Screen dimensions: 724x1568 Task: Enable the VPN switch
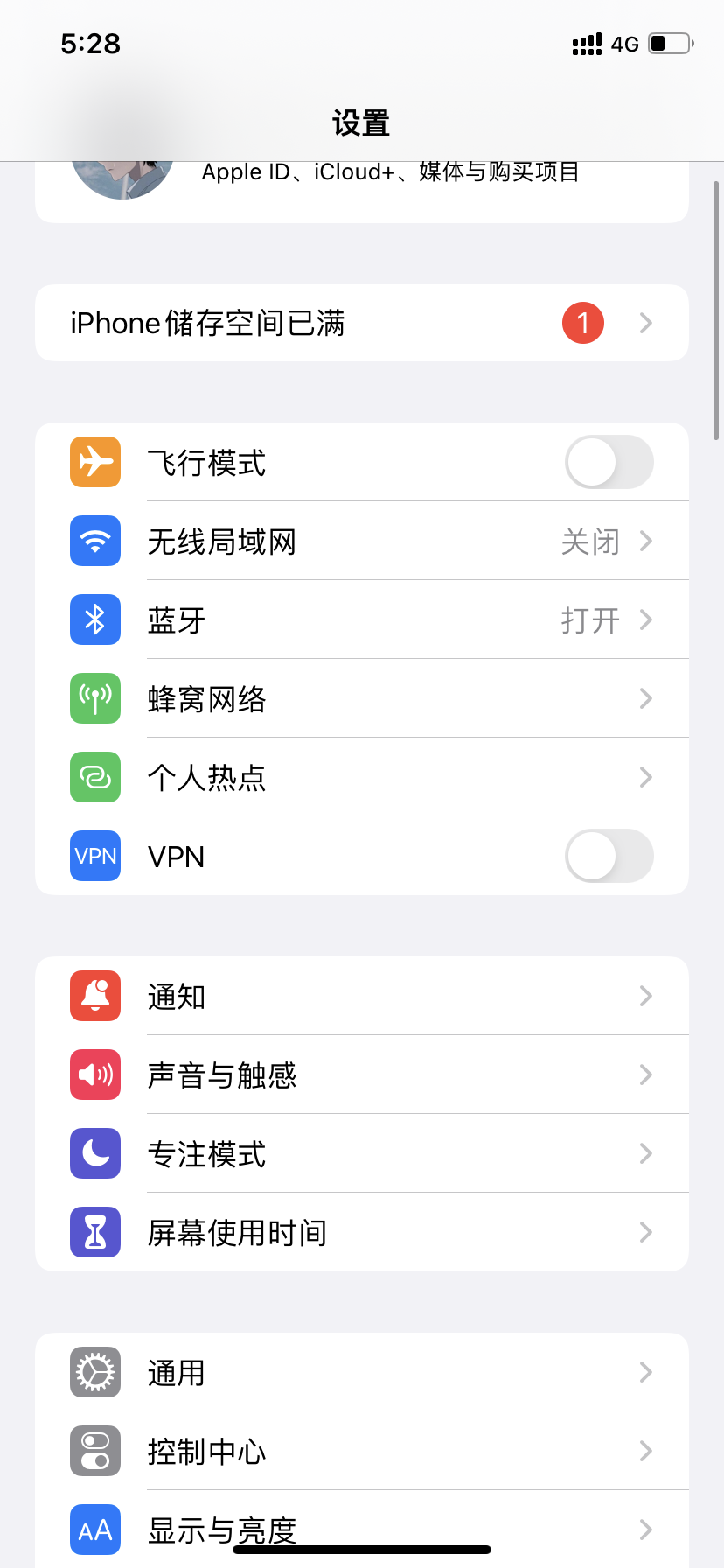(609, 856)
